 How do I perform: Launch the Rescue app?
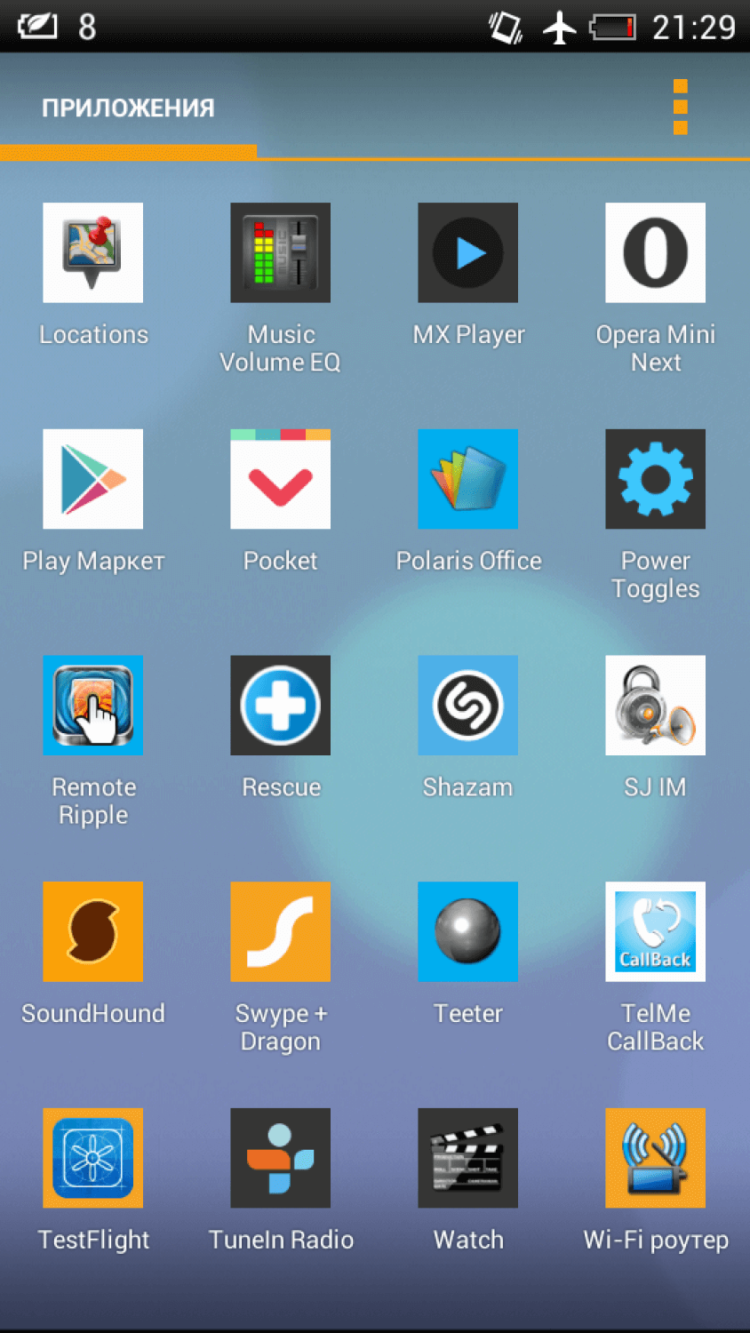[280, 705]
